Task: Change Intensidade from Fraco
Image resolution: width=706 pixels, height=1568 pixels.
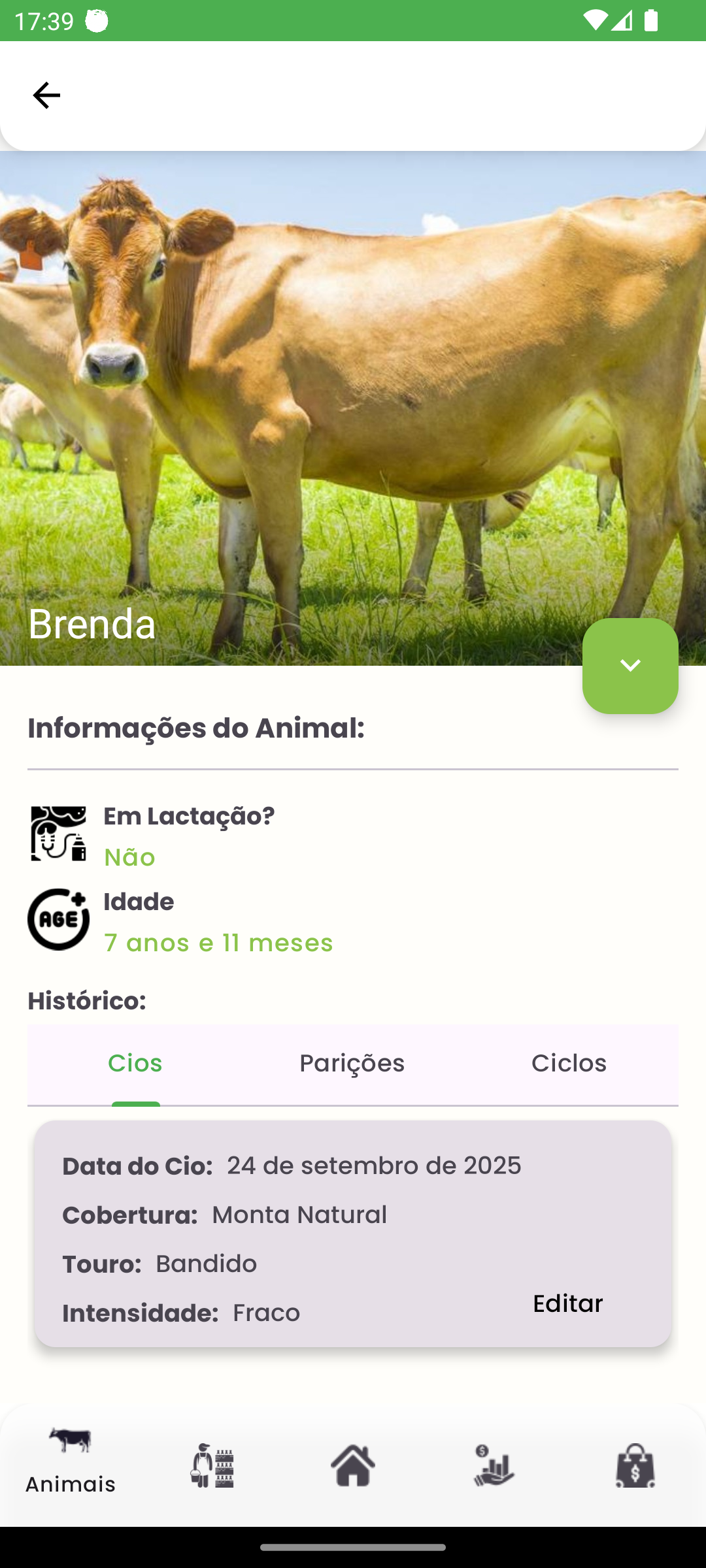Action: click(x=265, y=1312)
